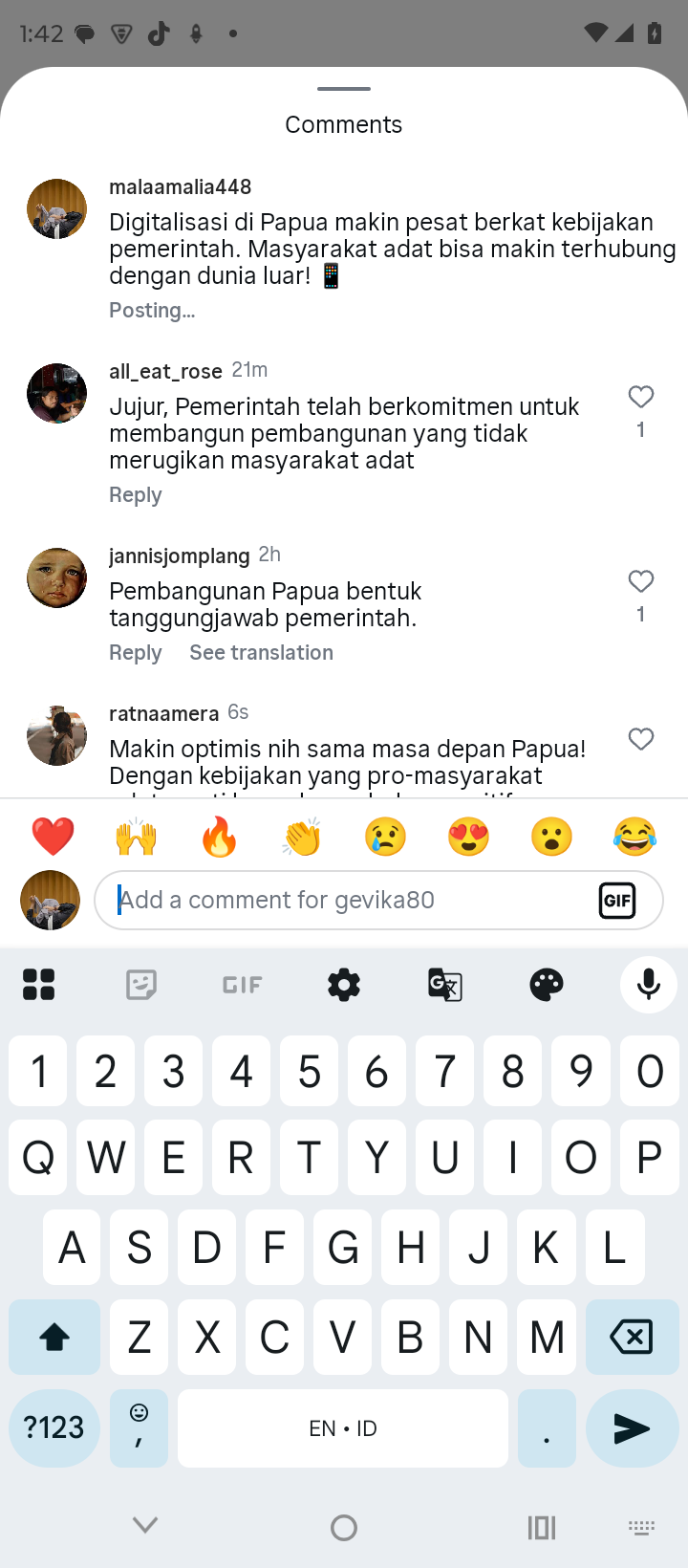This screenshot has height=1568, width=688.
Task: Add the laughing tears emoji
Action: pyautogui.click(x=635, y=837)
